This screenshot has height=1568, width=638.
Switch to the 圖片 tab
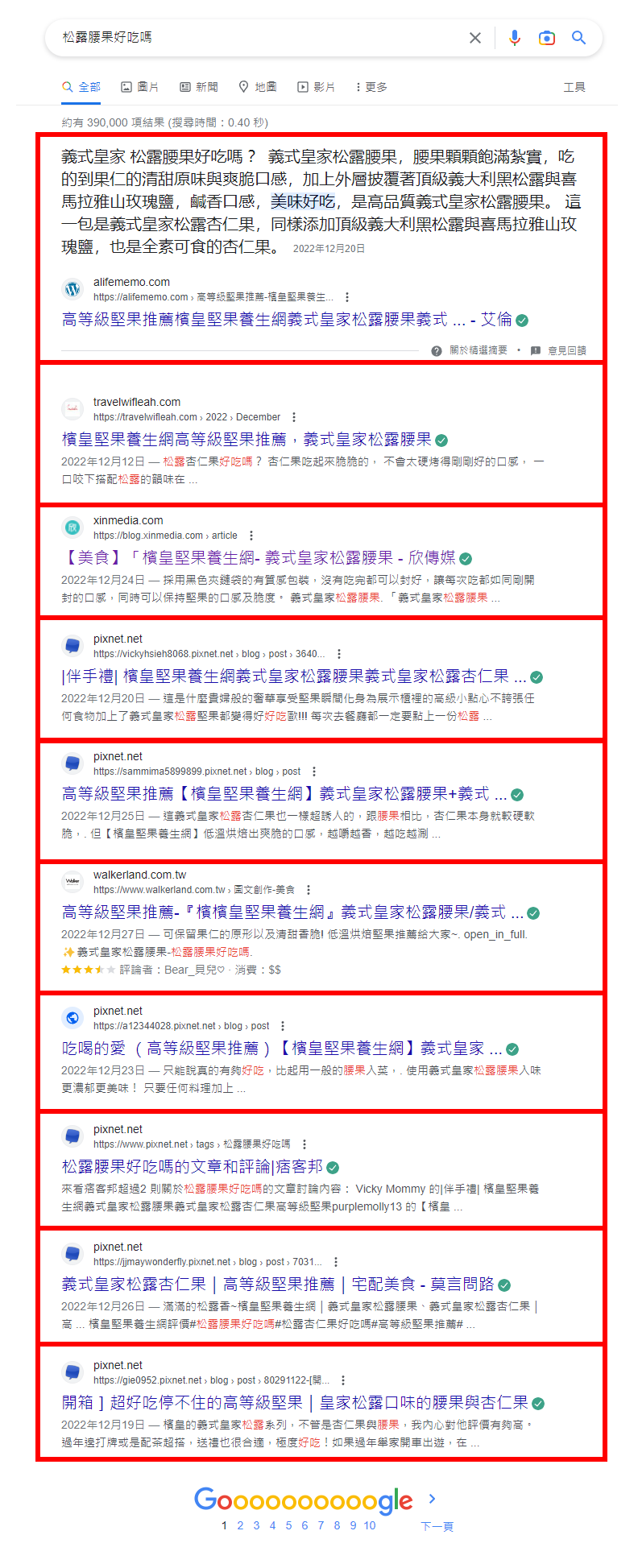click(x=139, y=87)
